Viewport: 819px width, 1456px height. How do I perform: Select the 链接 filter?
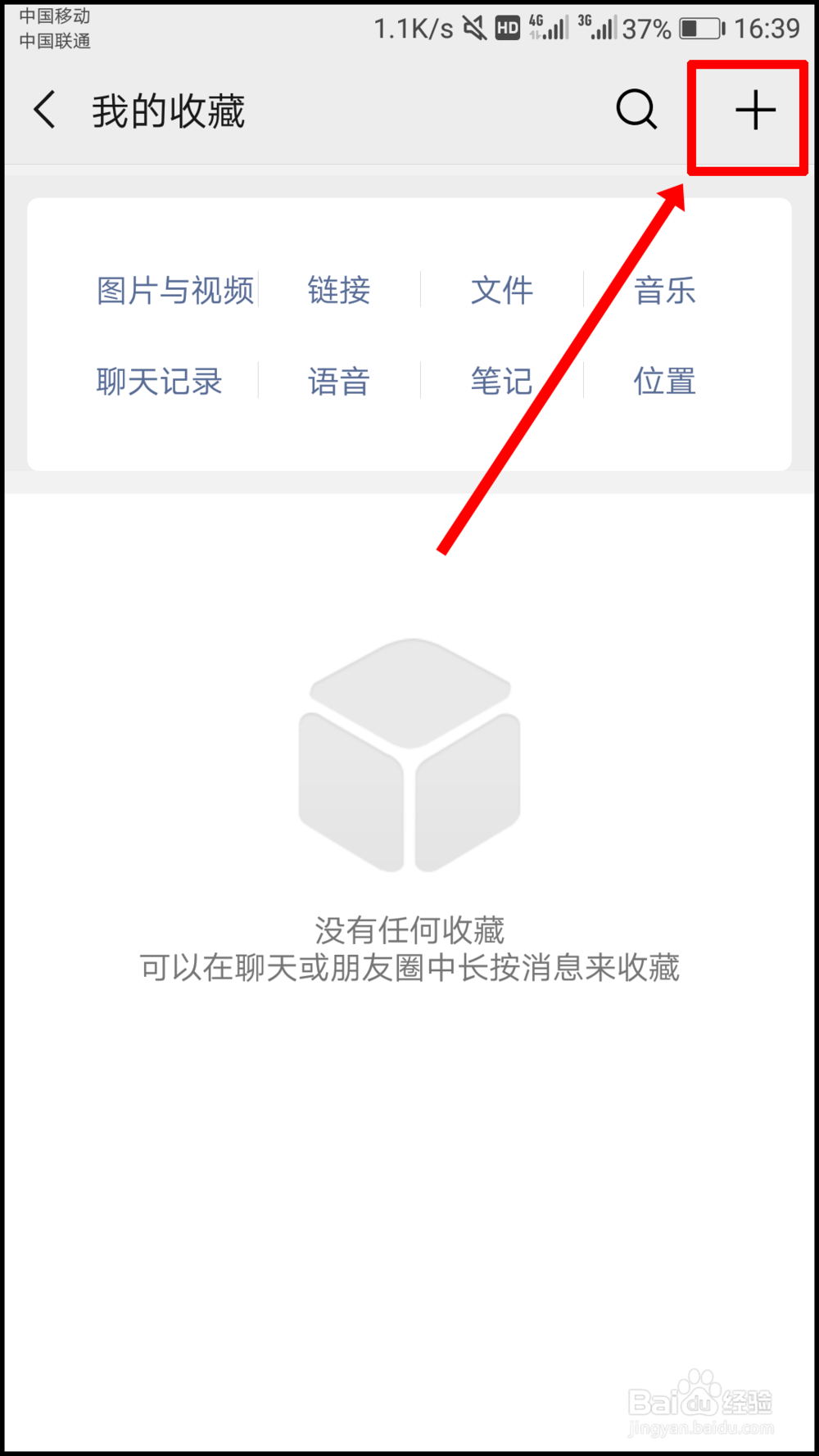(x=339, y=292)
